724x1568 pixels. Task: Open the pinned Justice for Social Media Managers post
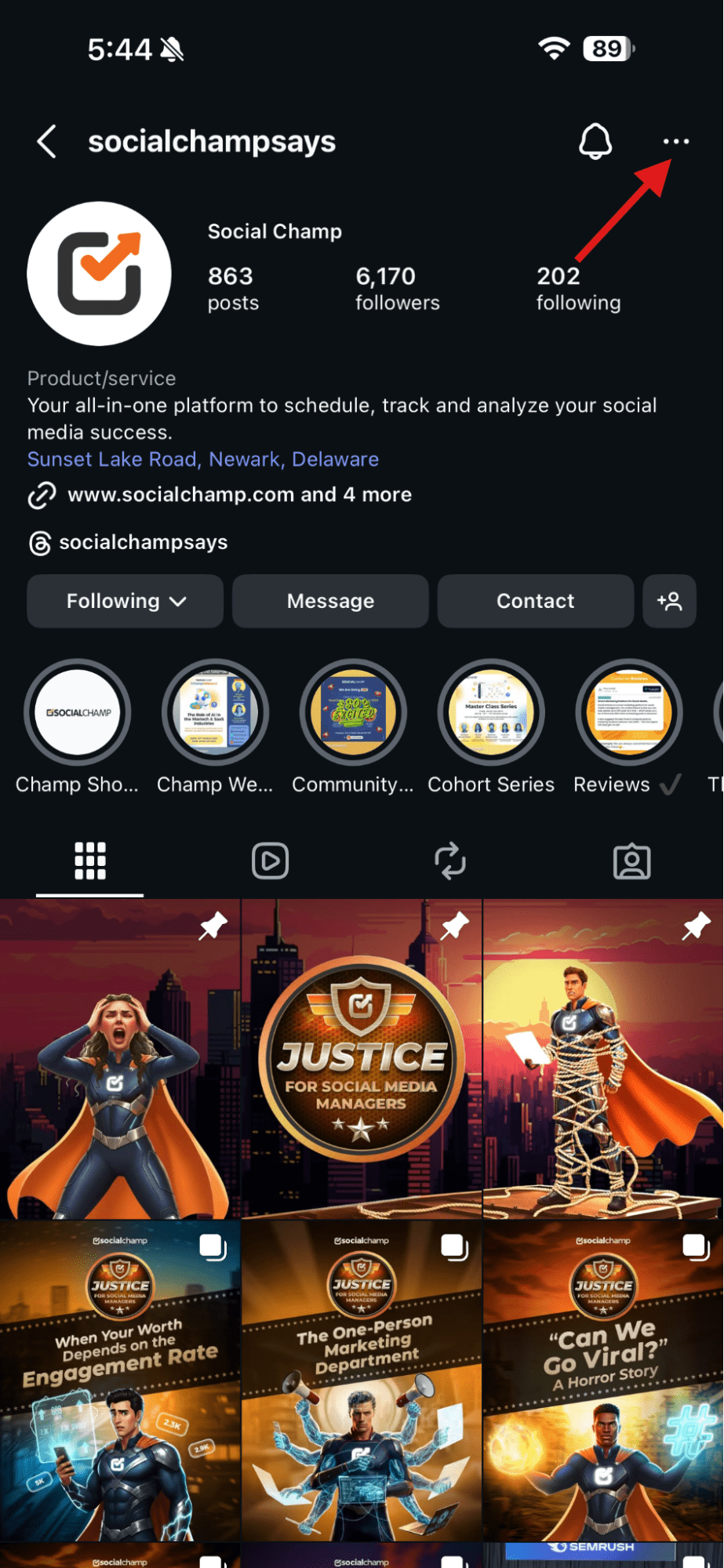[362, 1059]
